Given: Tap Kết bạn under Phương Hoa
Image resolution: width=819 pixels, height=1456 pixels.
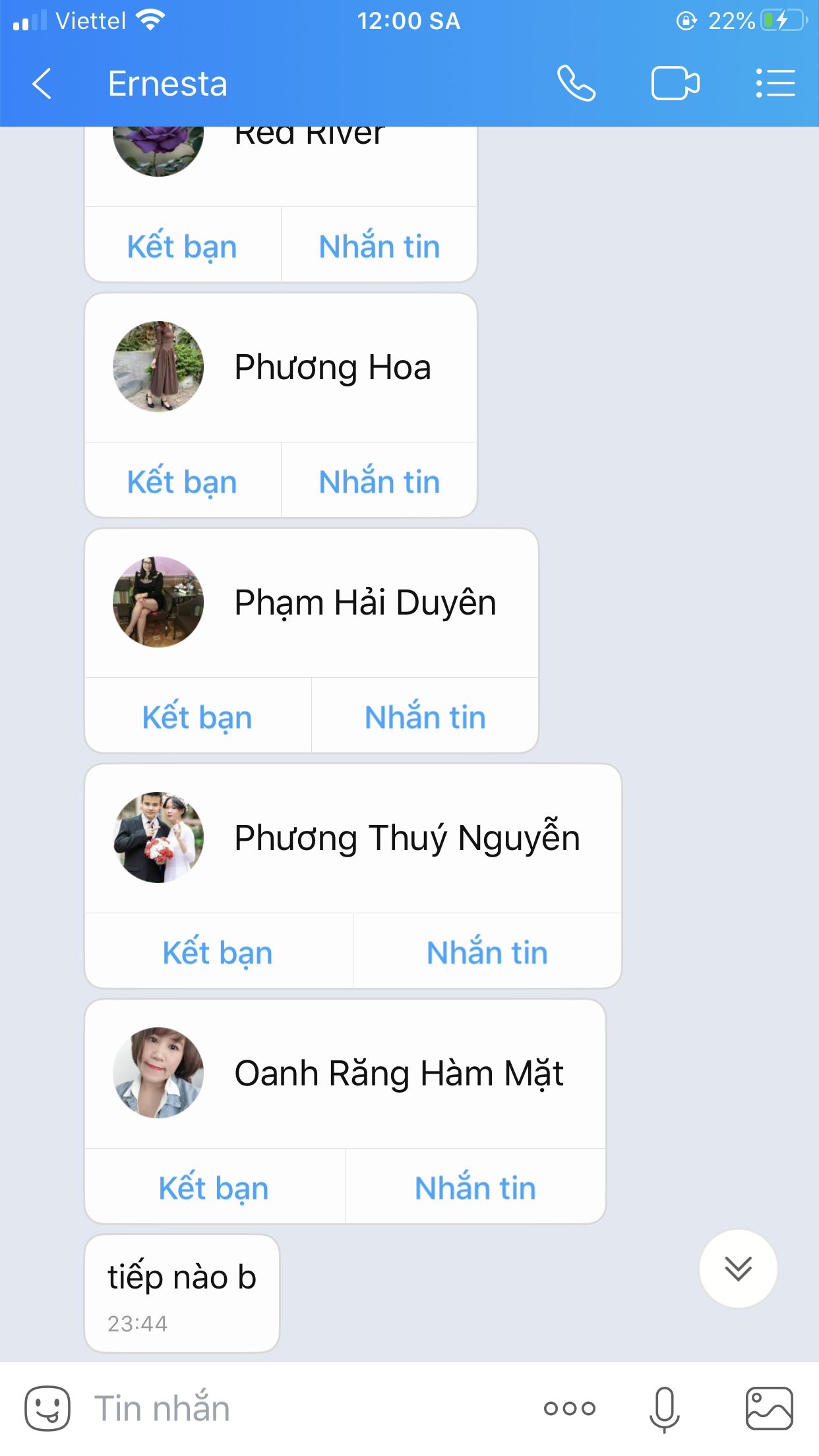Looking at the screenshot, I should coord(183,481).
